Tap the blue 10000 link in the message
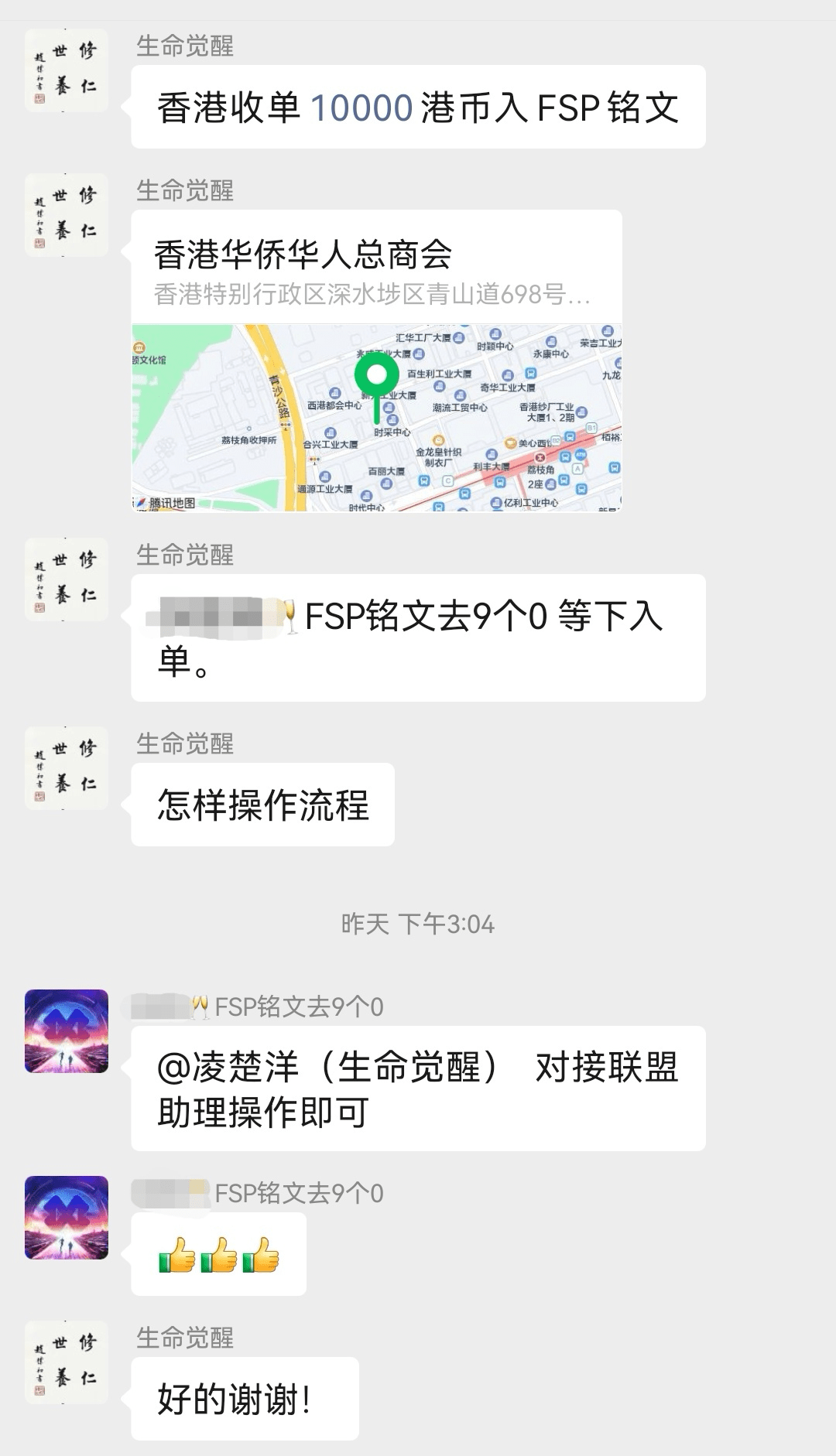The height and width of the screenshot is (1456, 836). [x=361, y=108]
